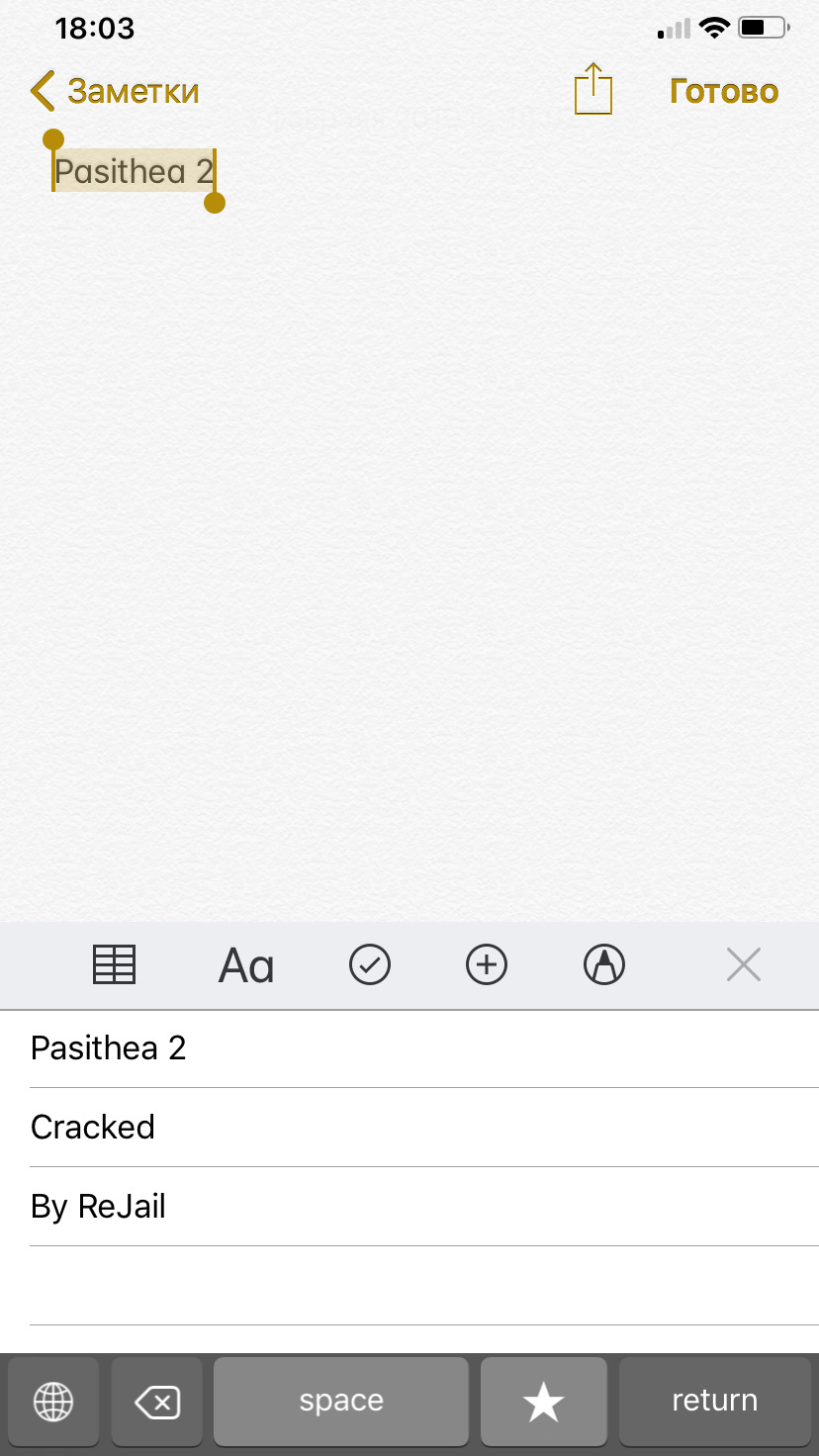Open Aa text formatting options
The image size is (819, 1456).
[x=246, y=965]
